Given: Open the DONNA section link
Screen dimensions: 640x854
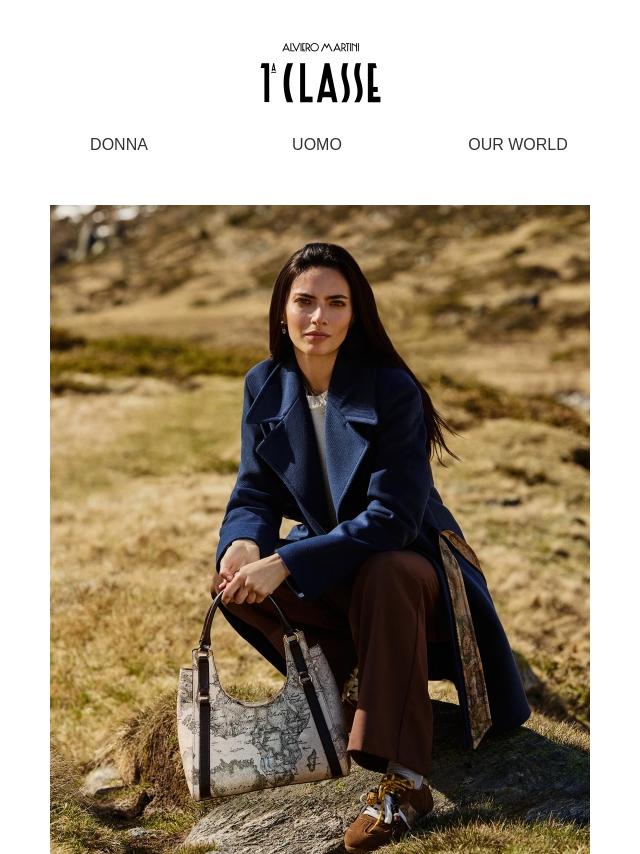Looking at the screenshot, I should pos(119,144).
